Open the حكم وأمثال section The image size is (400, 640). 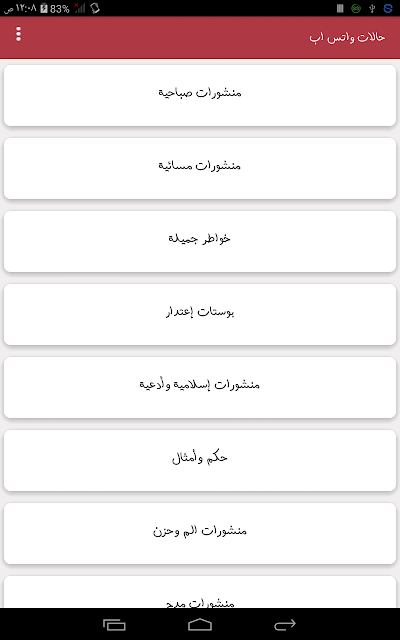[200, 461]
